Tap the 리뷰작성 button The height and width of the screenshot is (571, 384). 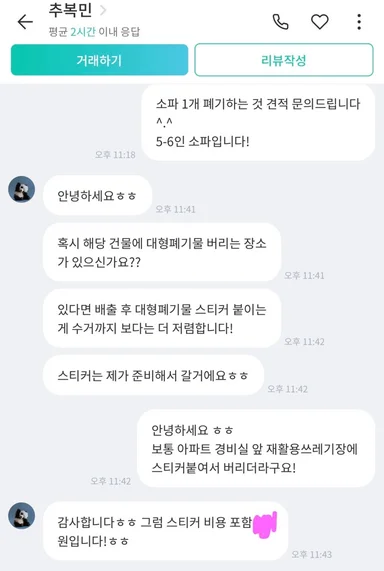(x=284, y=60)
